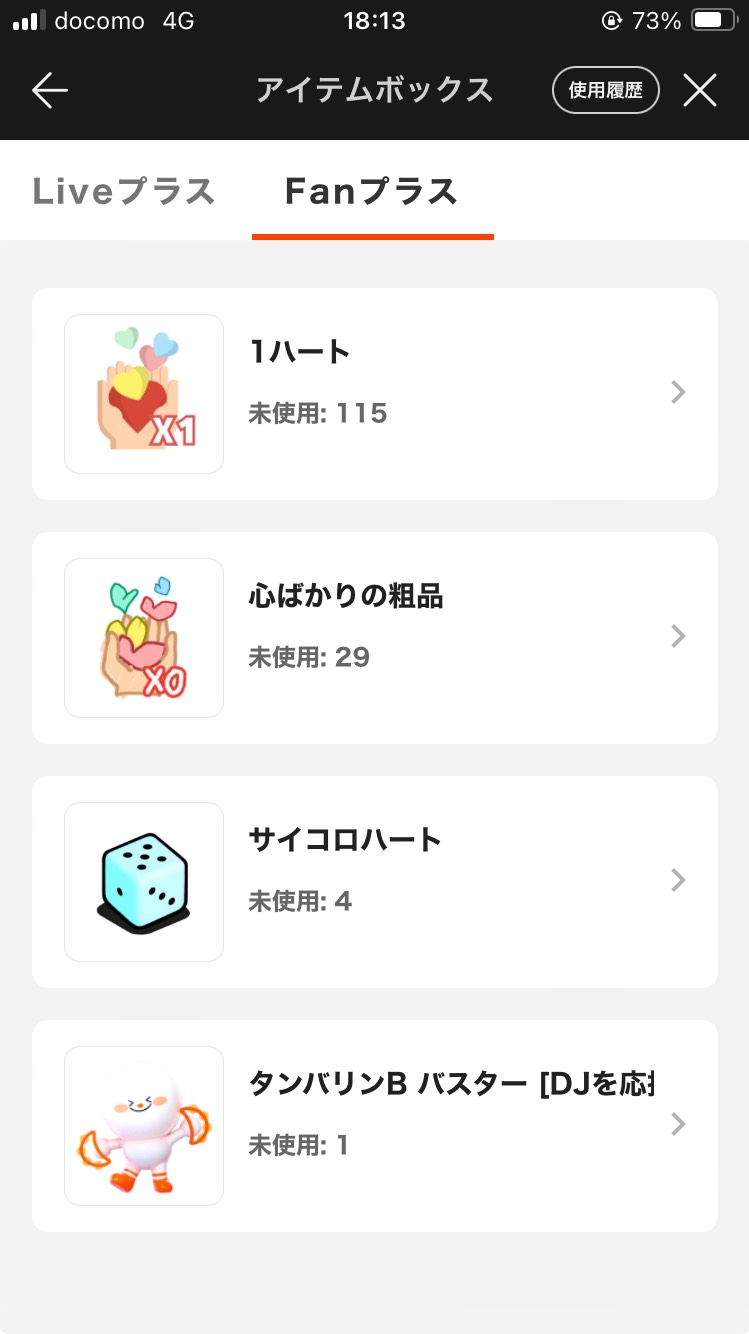Open the 心ばかりの粗品 item
The height and width of the screenshot is (1334, 749).
click(x=374, y=638)
